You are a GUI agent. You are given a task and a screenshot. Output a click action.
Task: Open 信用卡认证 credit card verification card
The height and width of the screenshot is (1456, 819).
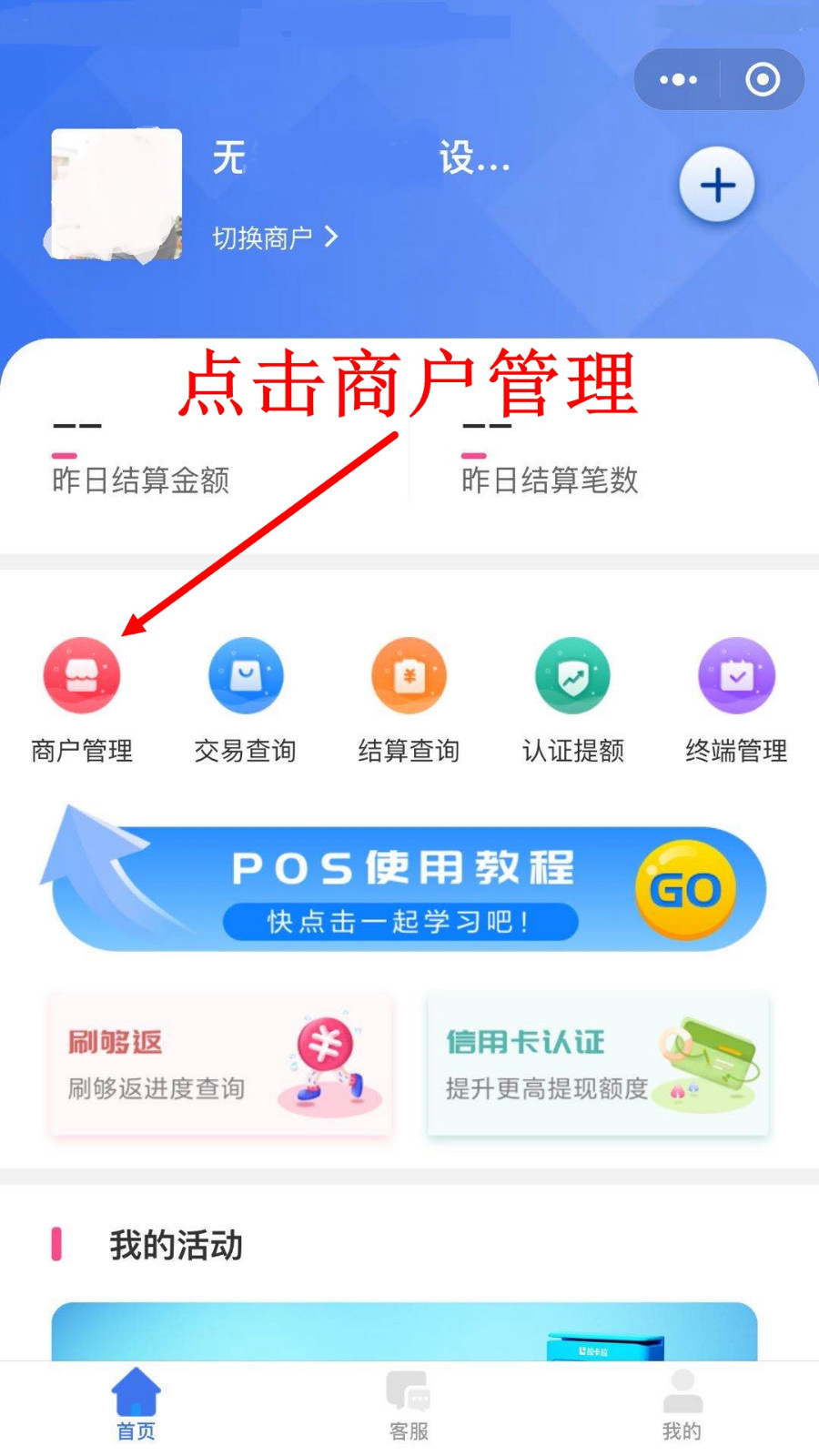[x=598, y=1064]
